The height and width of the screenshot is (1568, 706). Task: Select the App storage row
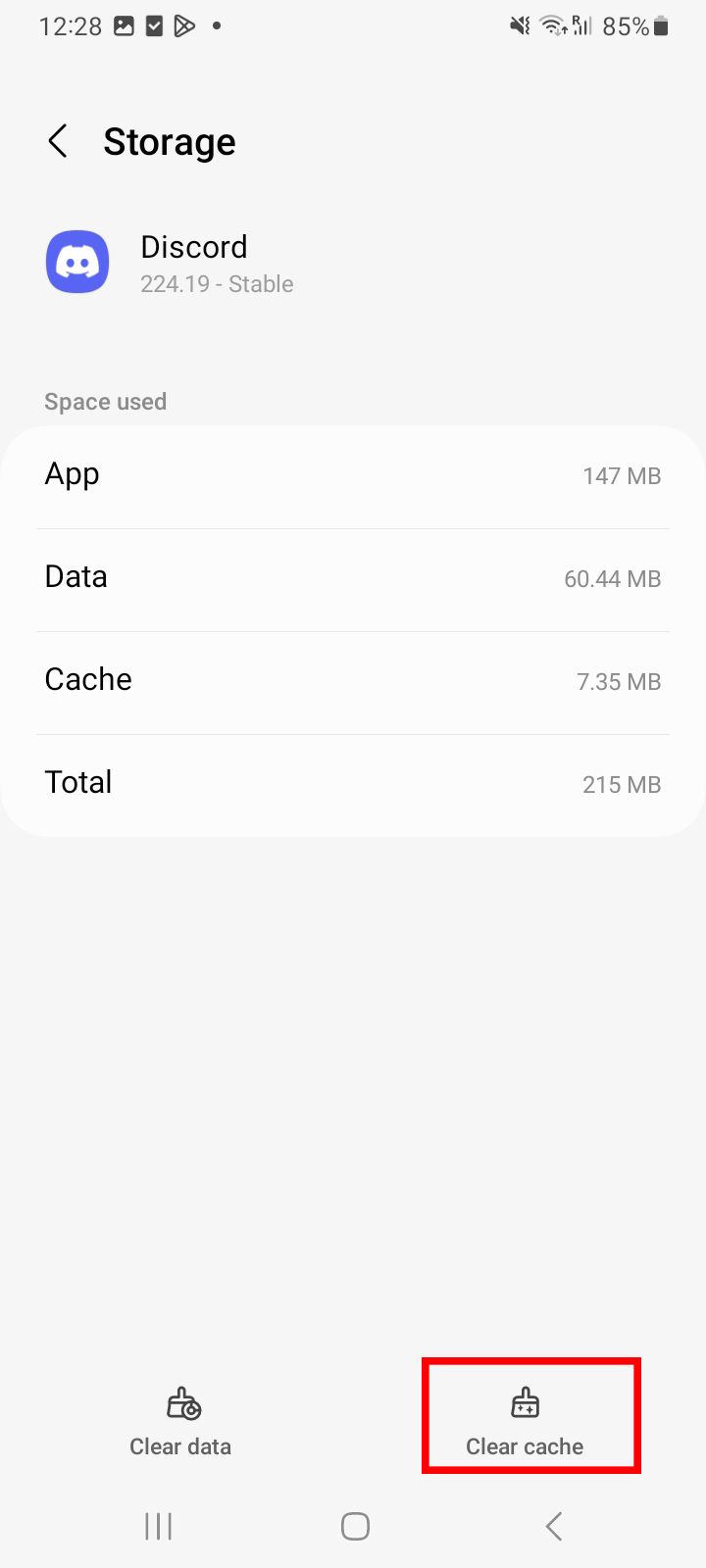point(353,475)
